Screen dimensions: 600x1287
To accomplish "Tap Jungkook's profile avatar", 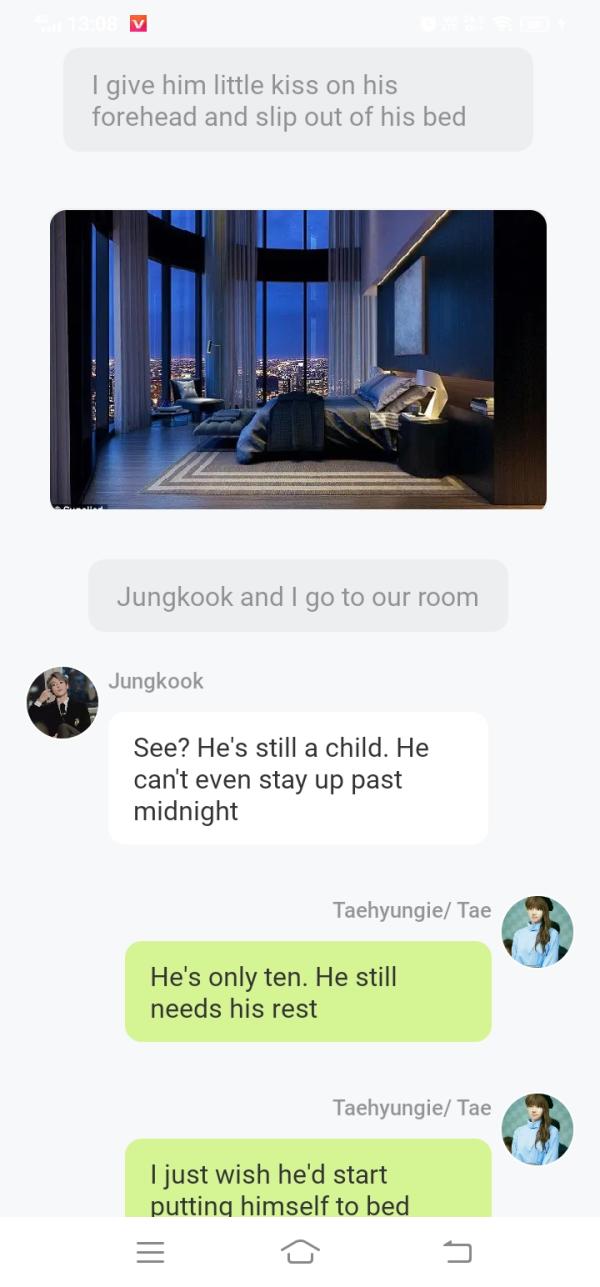I will click(62, 703).
